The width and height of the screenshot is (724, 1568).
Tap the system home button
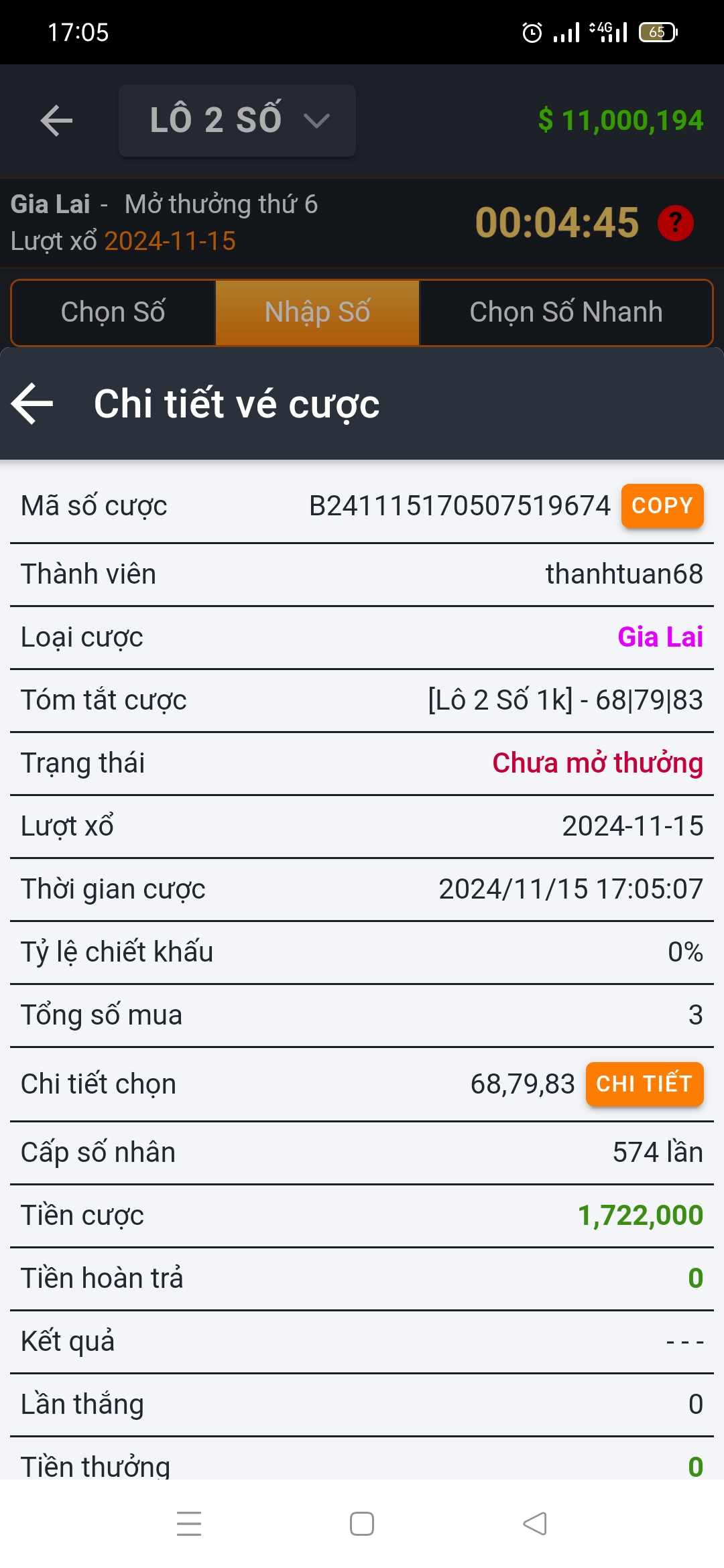coord(362,1523)
